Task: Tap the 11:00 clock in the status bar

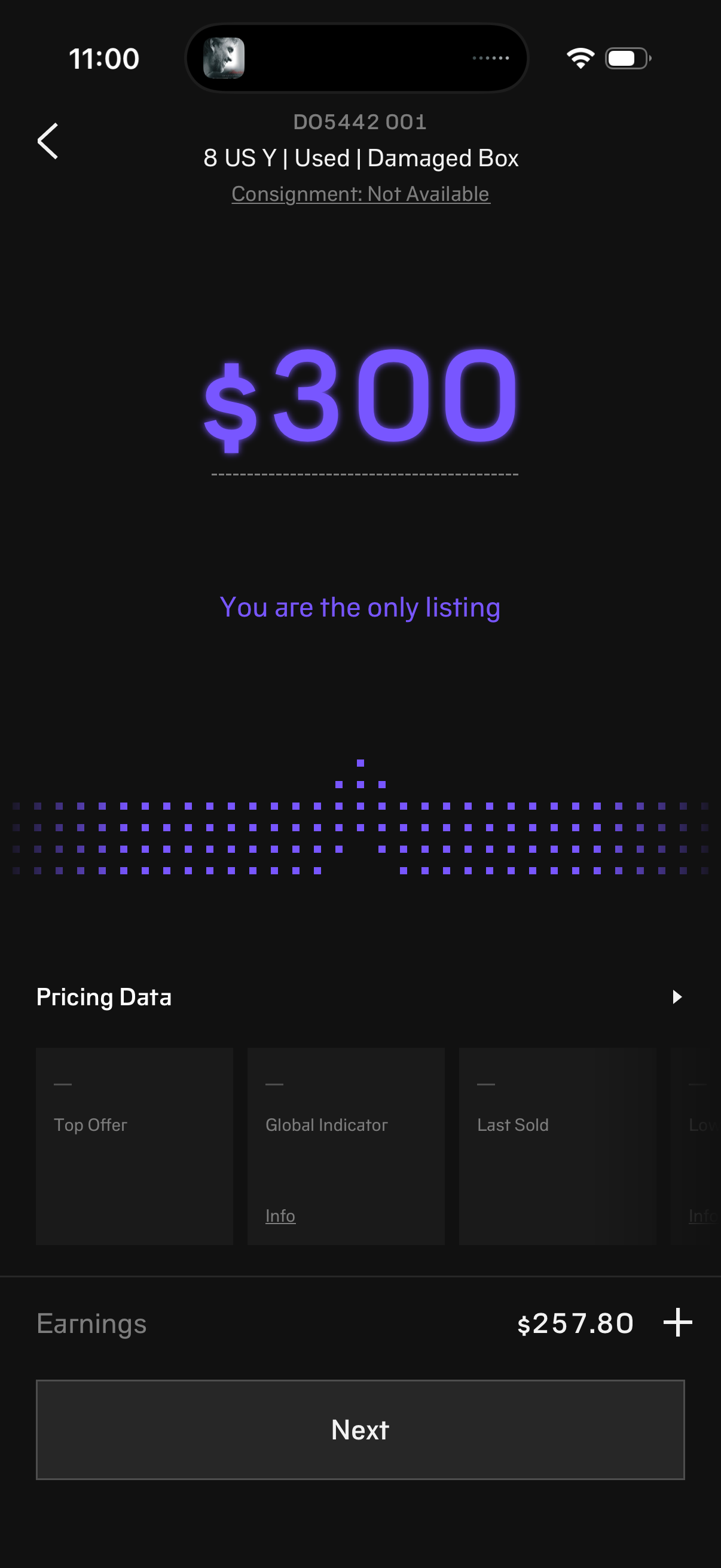Action: [x=103, y=58]
